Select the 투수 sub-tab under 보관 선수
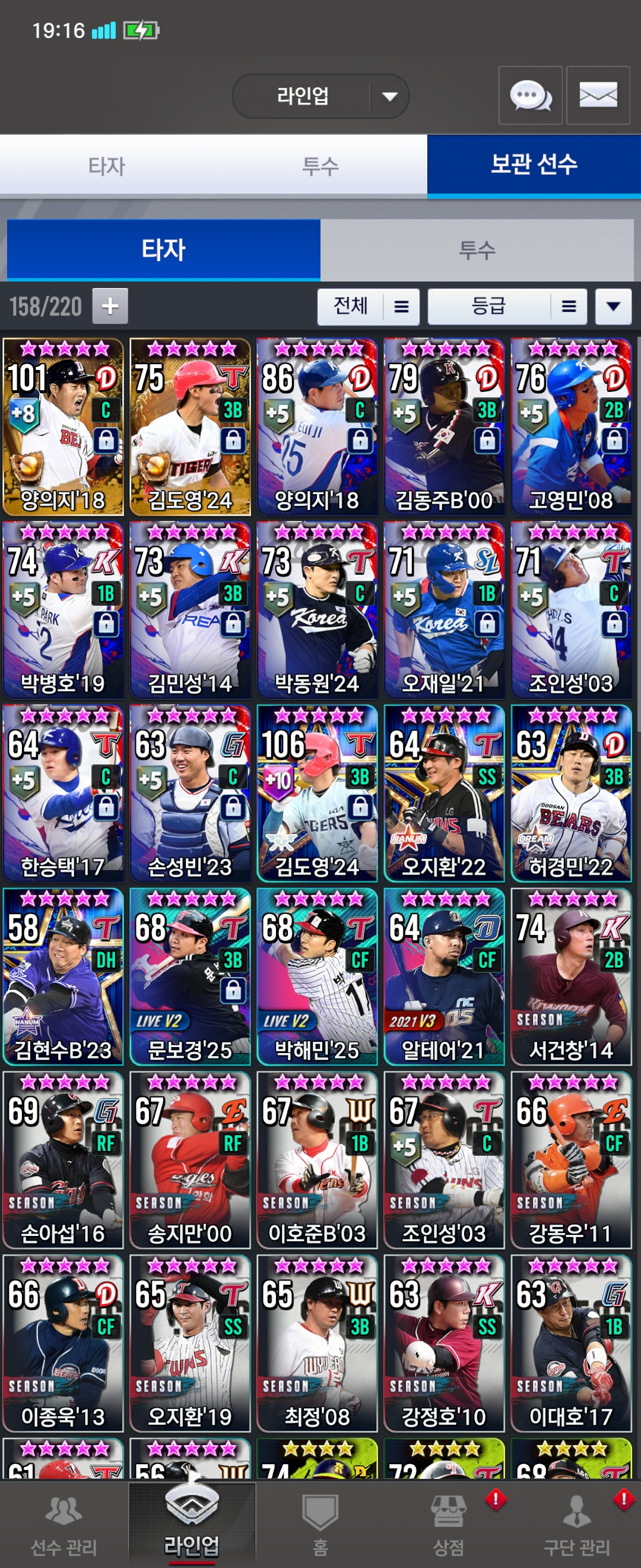This screenshot has height=1568, width=641. pyautogui.click(x=477, y=249)
